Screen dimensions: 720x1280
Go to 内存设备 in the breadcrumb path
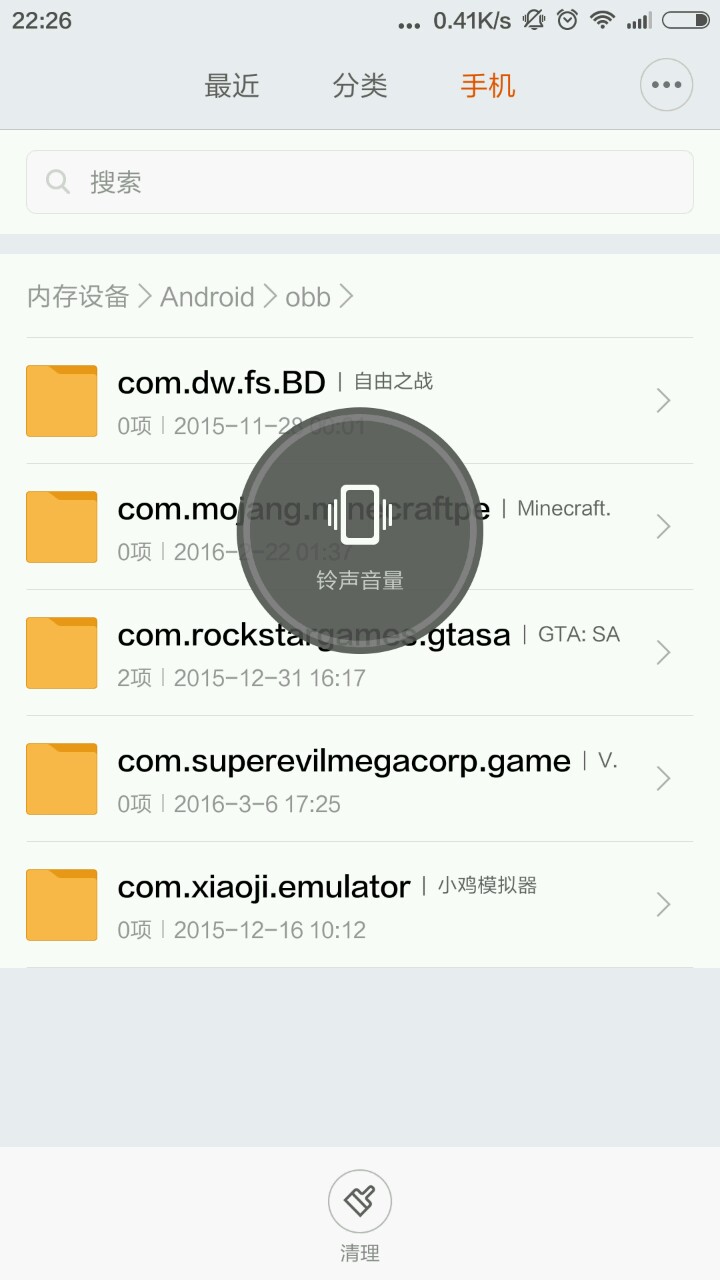click(78, 297)
